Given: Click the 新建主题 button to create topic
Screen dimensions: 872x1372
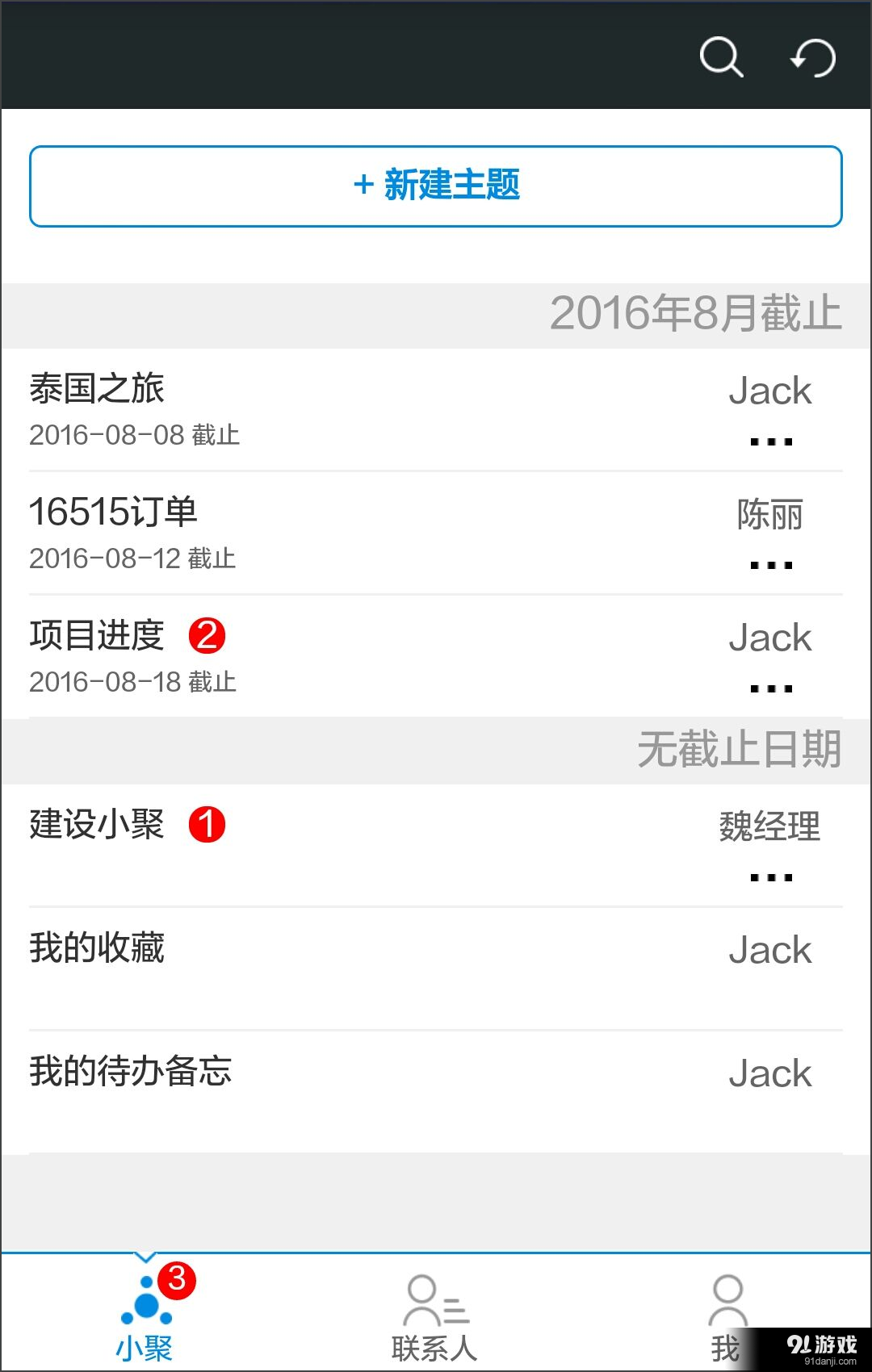Looking at the screenshot, I should [436, 186].
